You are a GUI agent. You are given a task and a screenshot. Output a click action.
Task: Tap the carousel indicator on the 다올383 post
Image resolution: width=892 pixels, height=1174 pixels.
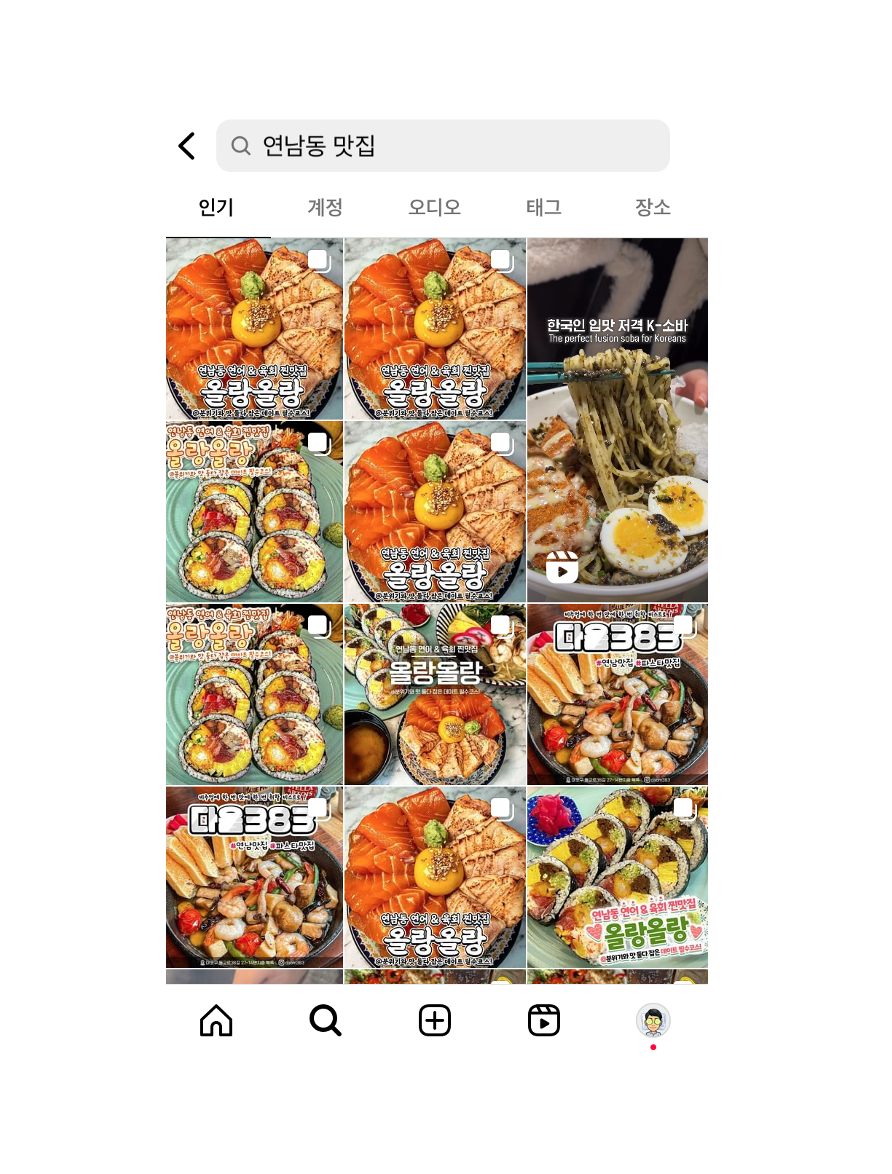684,625
